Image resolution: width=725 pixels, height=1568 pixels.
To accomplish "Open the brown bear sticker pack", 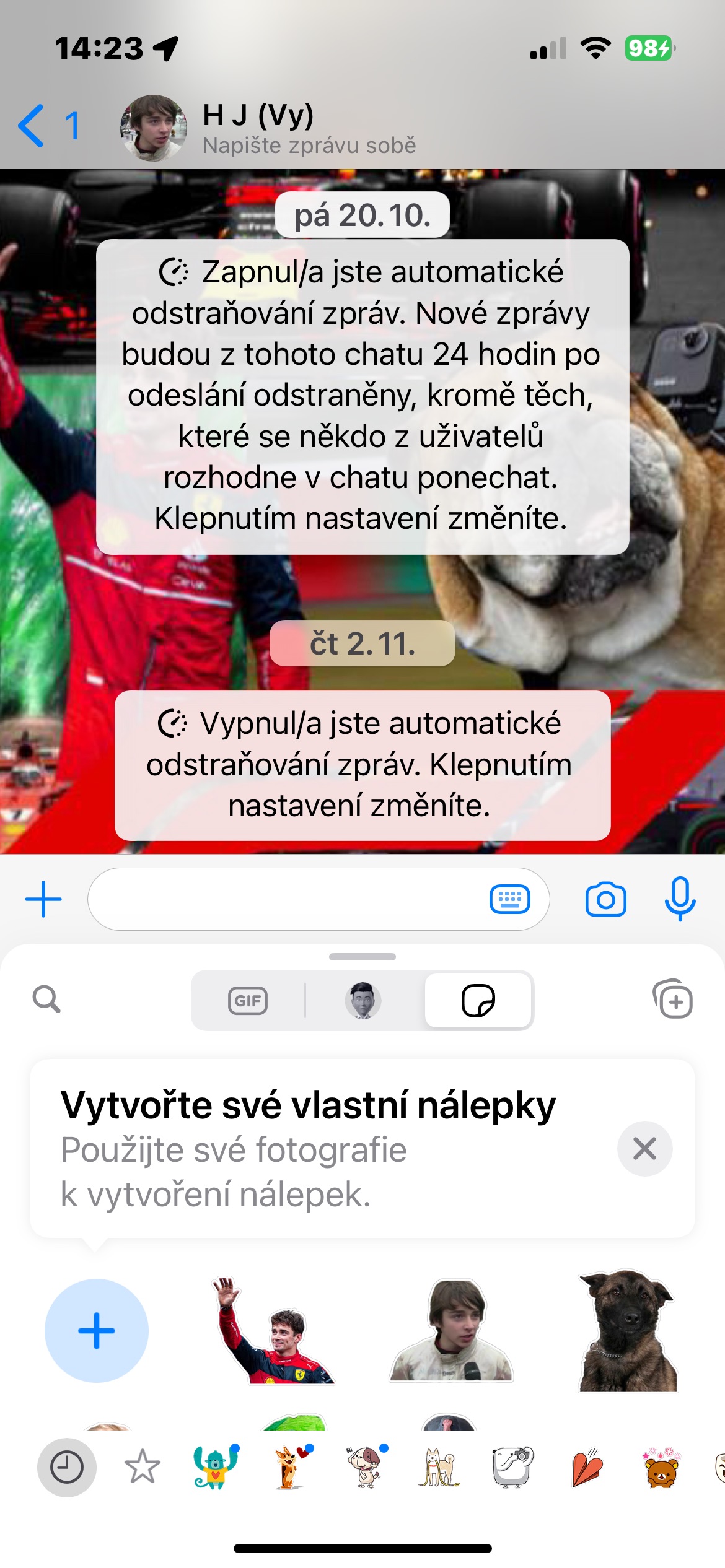I will [661, 1467].
